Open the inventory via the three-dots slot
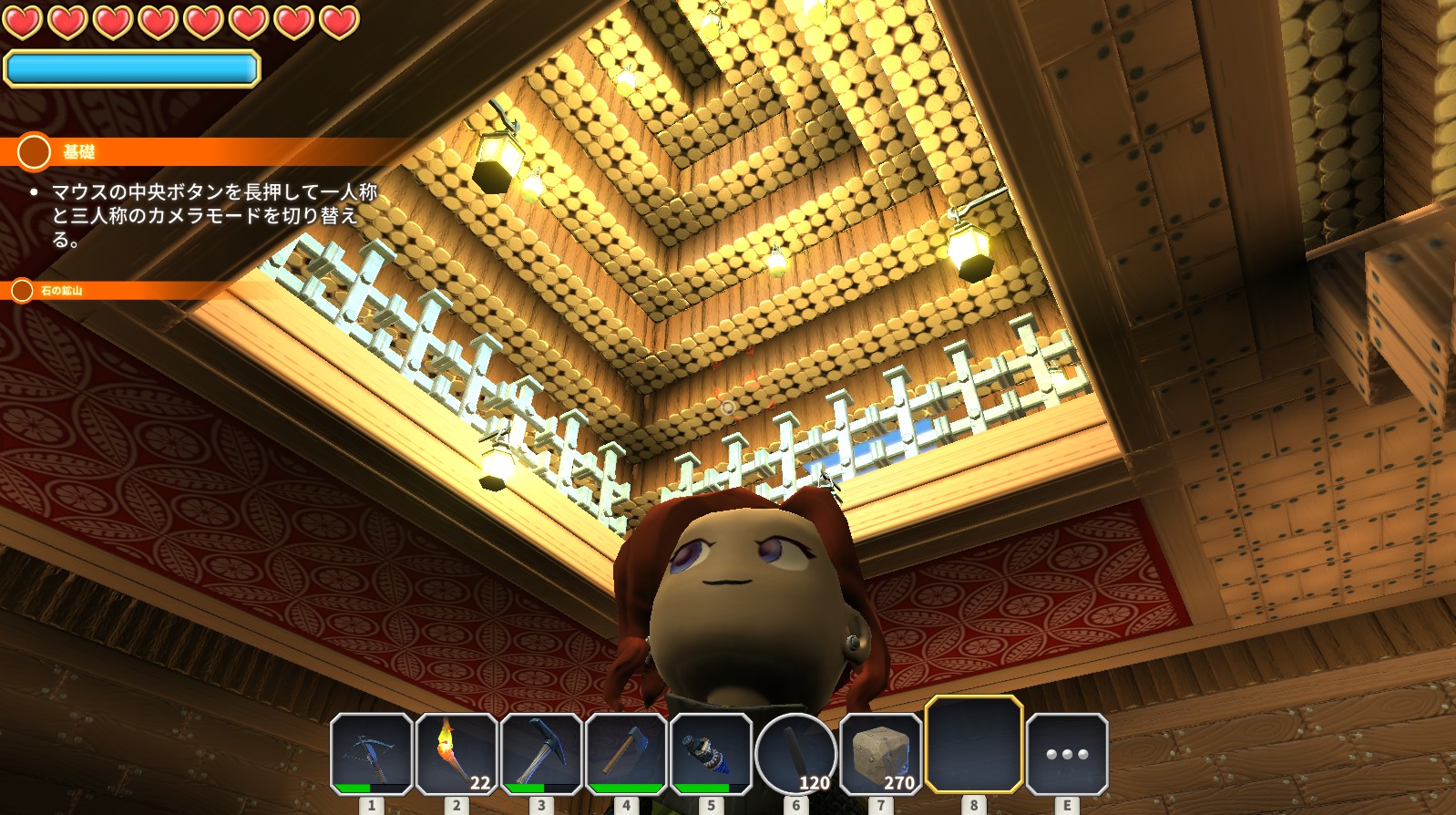1456x815 pixels. 1067,754
